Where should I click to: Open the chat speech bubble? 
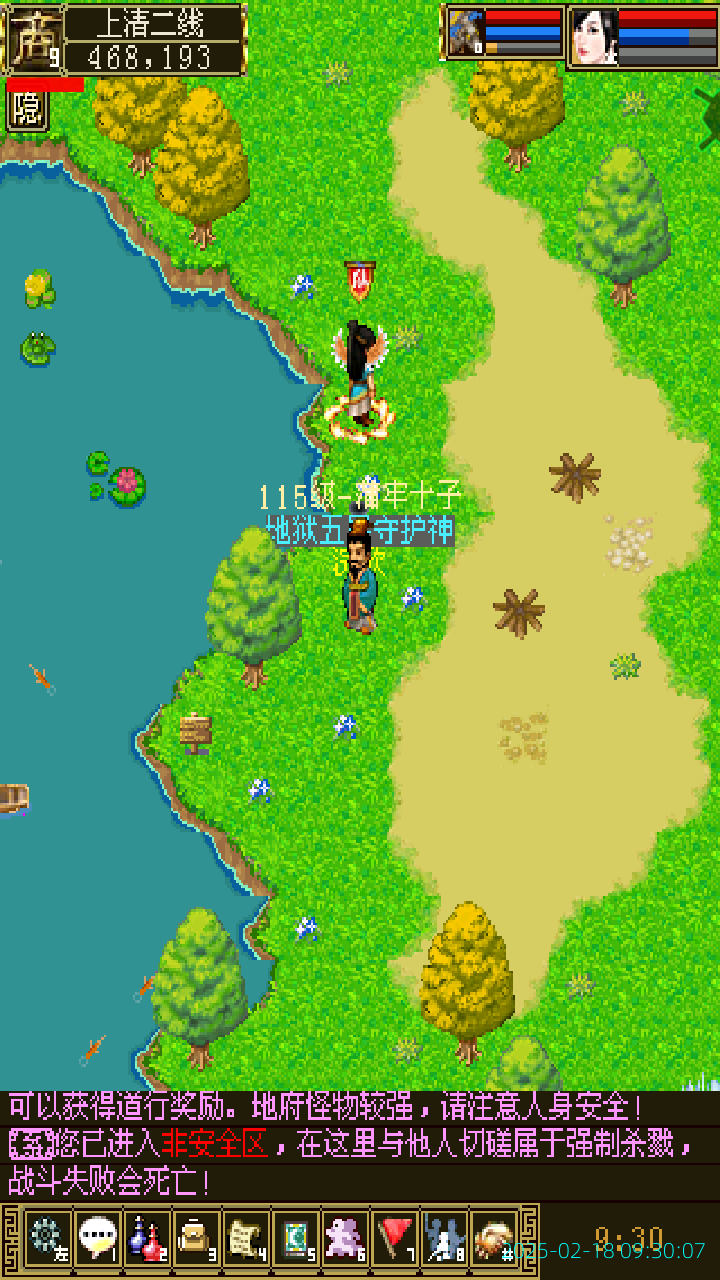97,1238
